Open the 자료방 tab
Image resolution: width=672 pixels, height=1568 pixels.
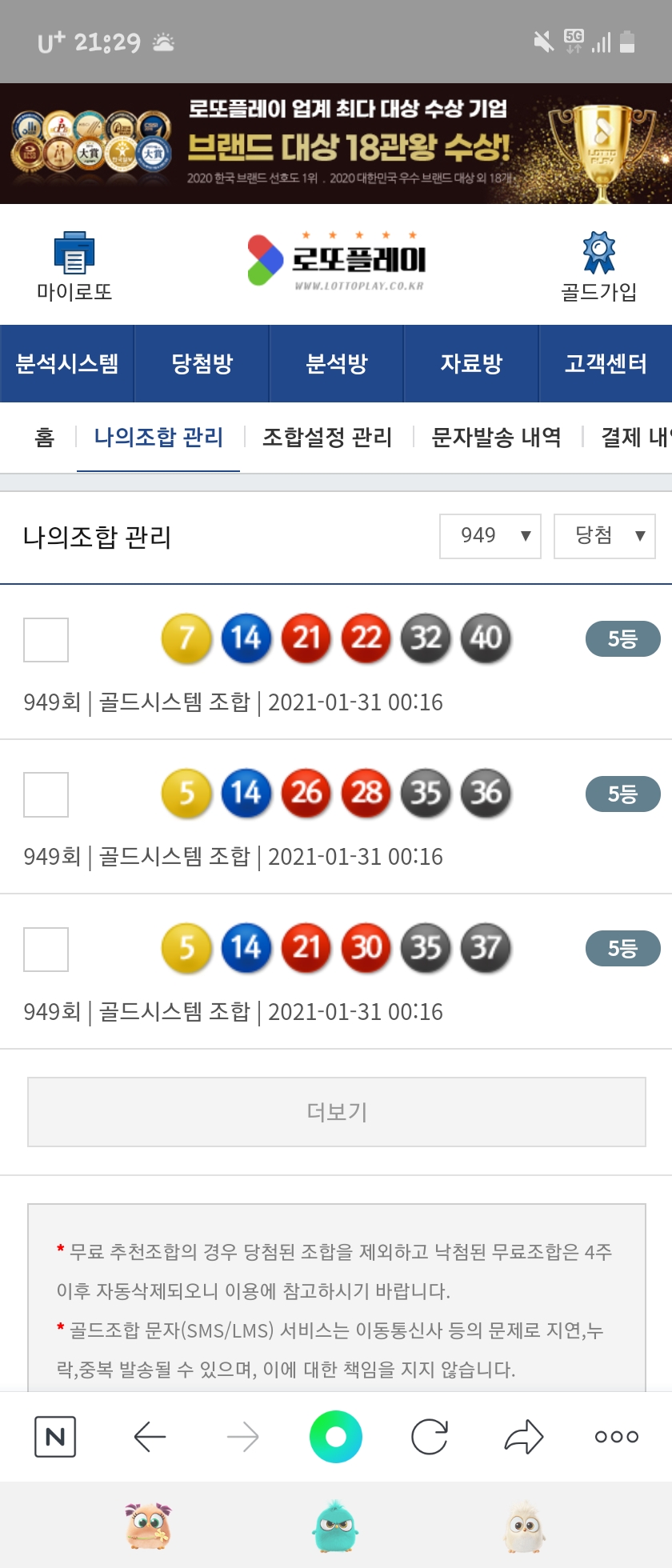[x=471, y=364]
